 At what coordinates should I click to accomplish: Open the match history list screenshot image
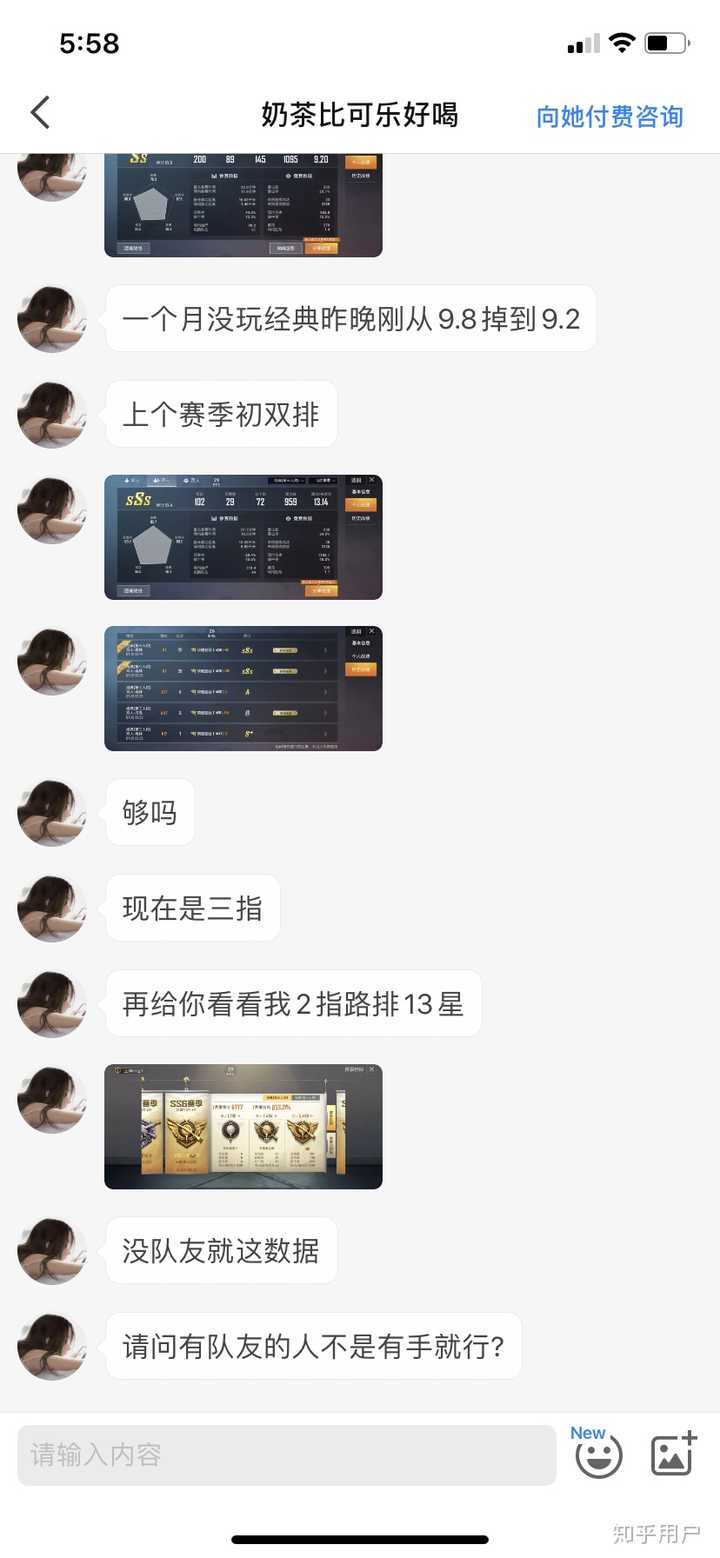pos(243,688)
